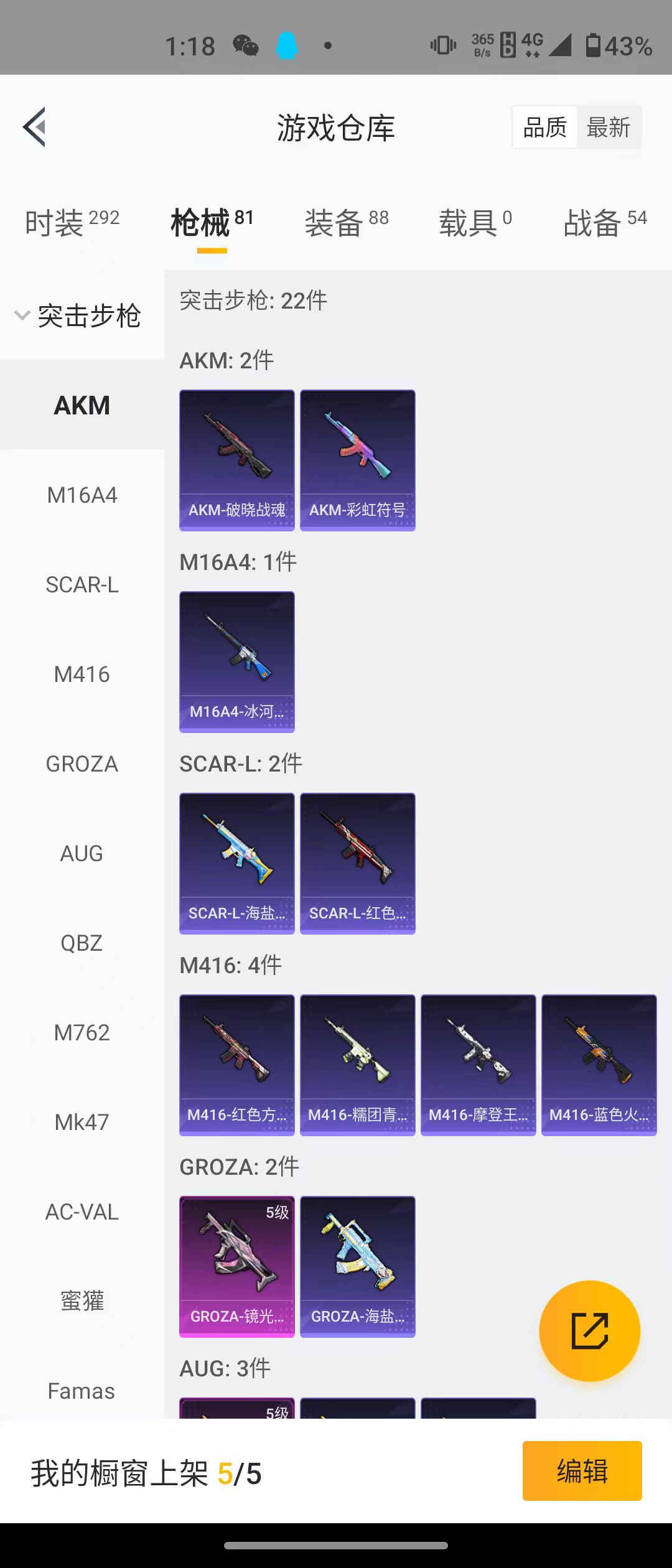Viewport: 672px width, 1568px height.
Task: Open the M416-蓝色火 skin tile
Action: [x=599, y=1065]
